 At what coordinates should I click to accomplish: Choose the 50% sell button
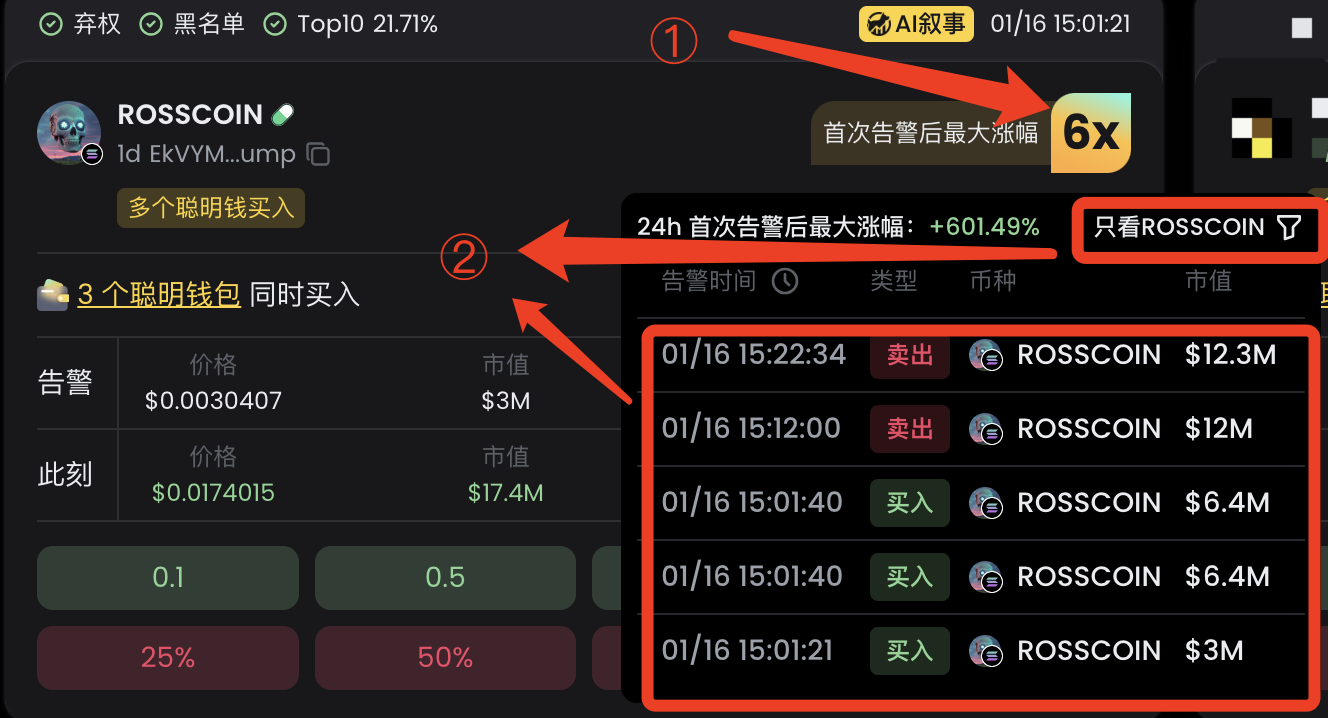point(445,658)
